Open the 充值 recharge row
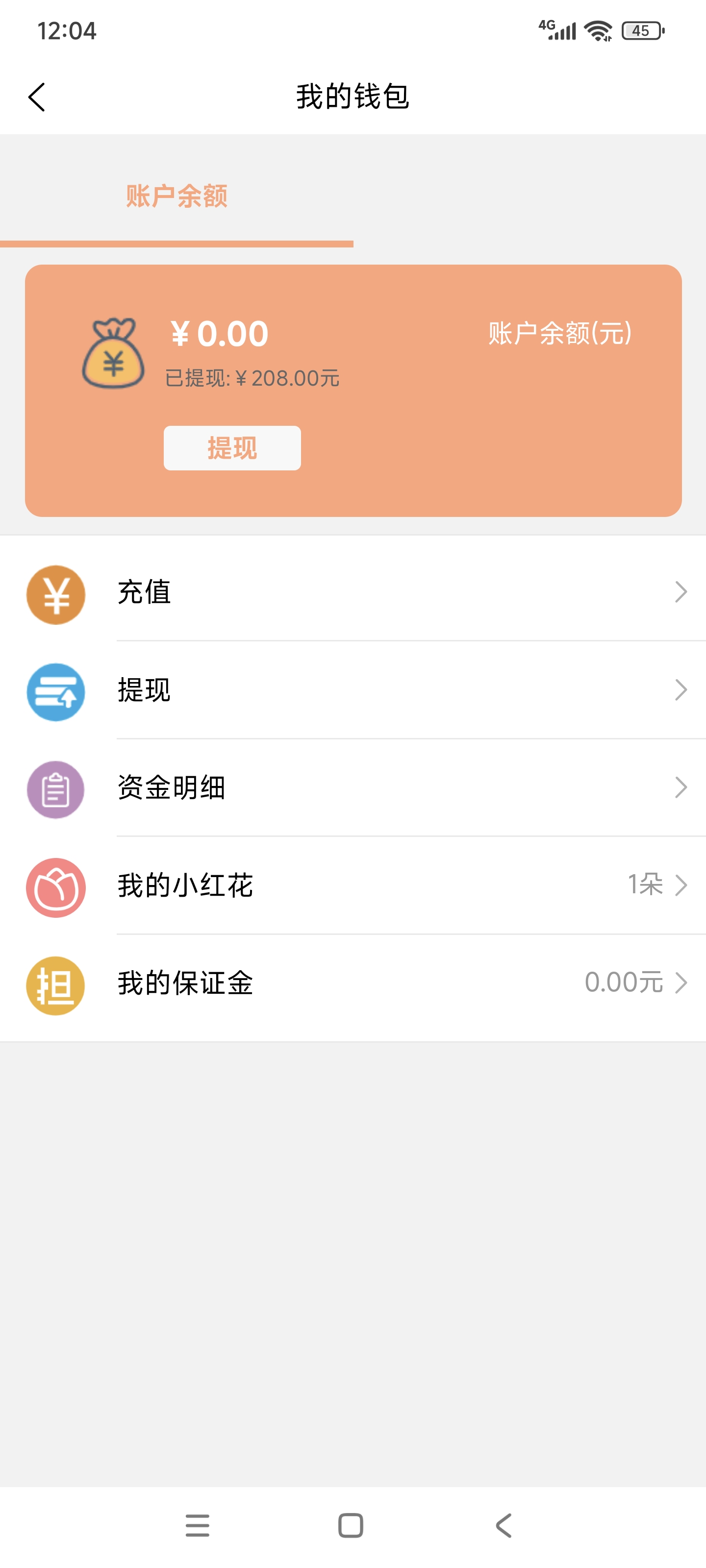Viewport: 706px width, 1568px height. tap(353, 592)
